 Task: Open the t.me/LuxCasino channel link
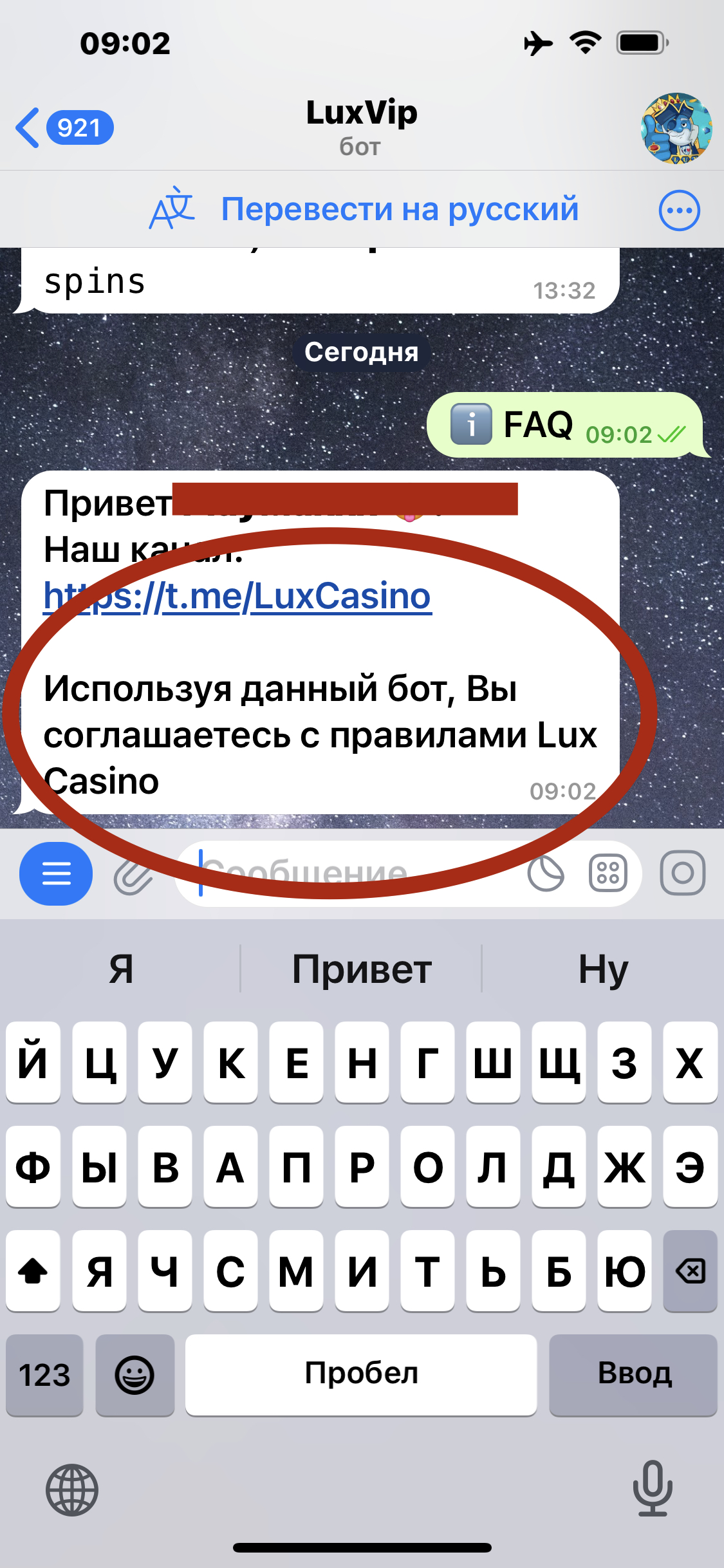pos(237,596)
